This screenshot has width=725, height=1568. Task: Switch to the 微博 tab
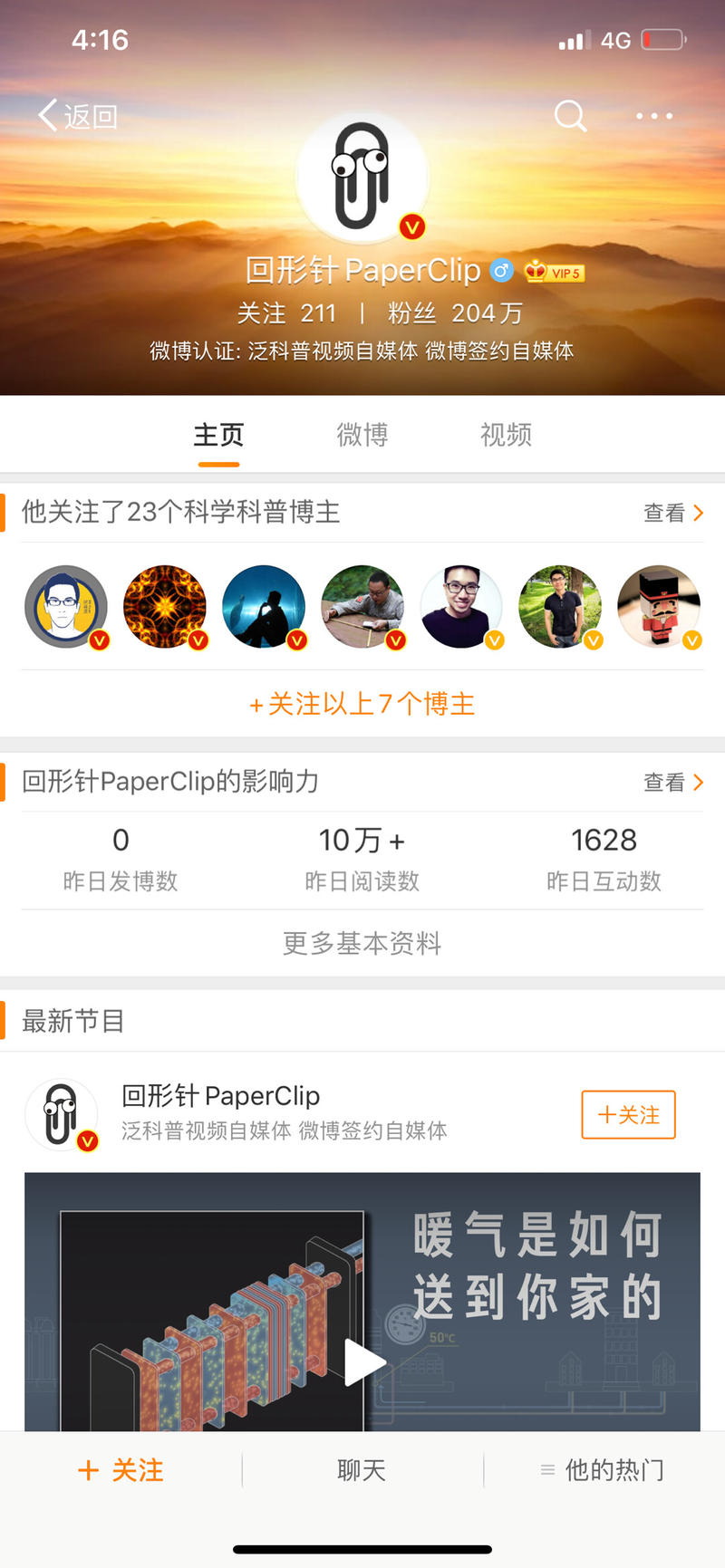coord(362,436)
